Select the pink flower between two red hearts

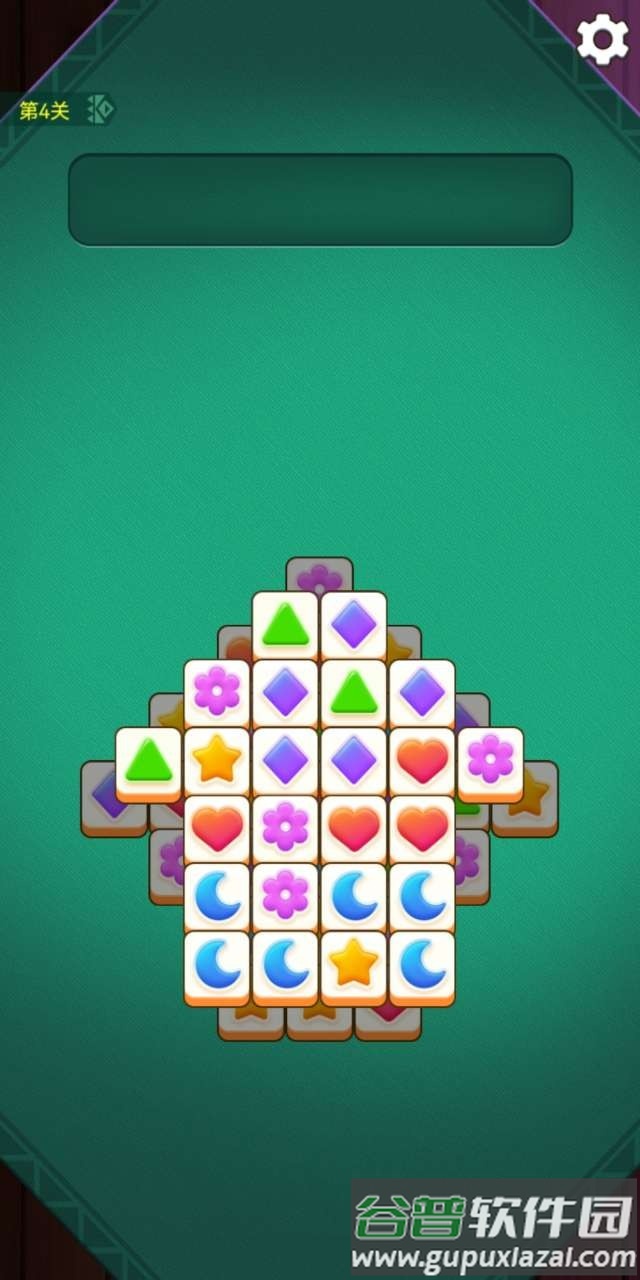285,827
